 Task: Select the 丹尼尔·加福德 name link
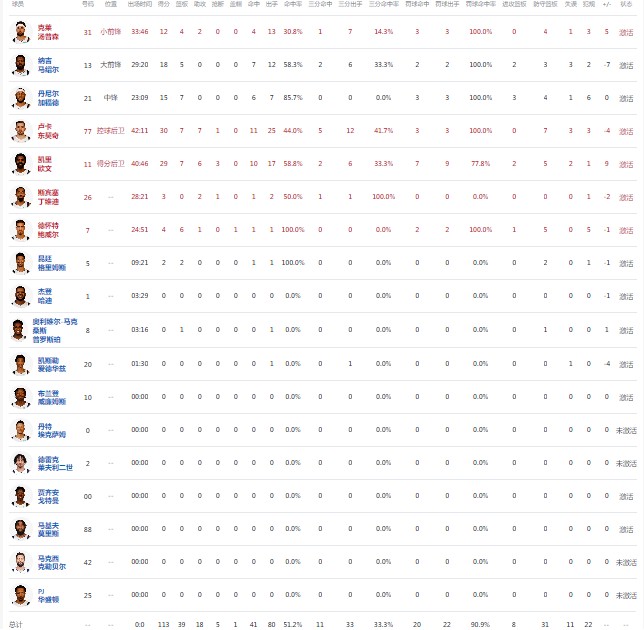50,98
